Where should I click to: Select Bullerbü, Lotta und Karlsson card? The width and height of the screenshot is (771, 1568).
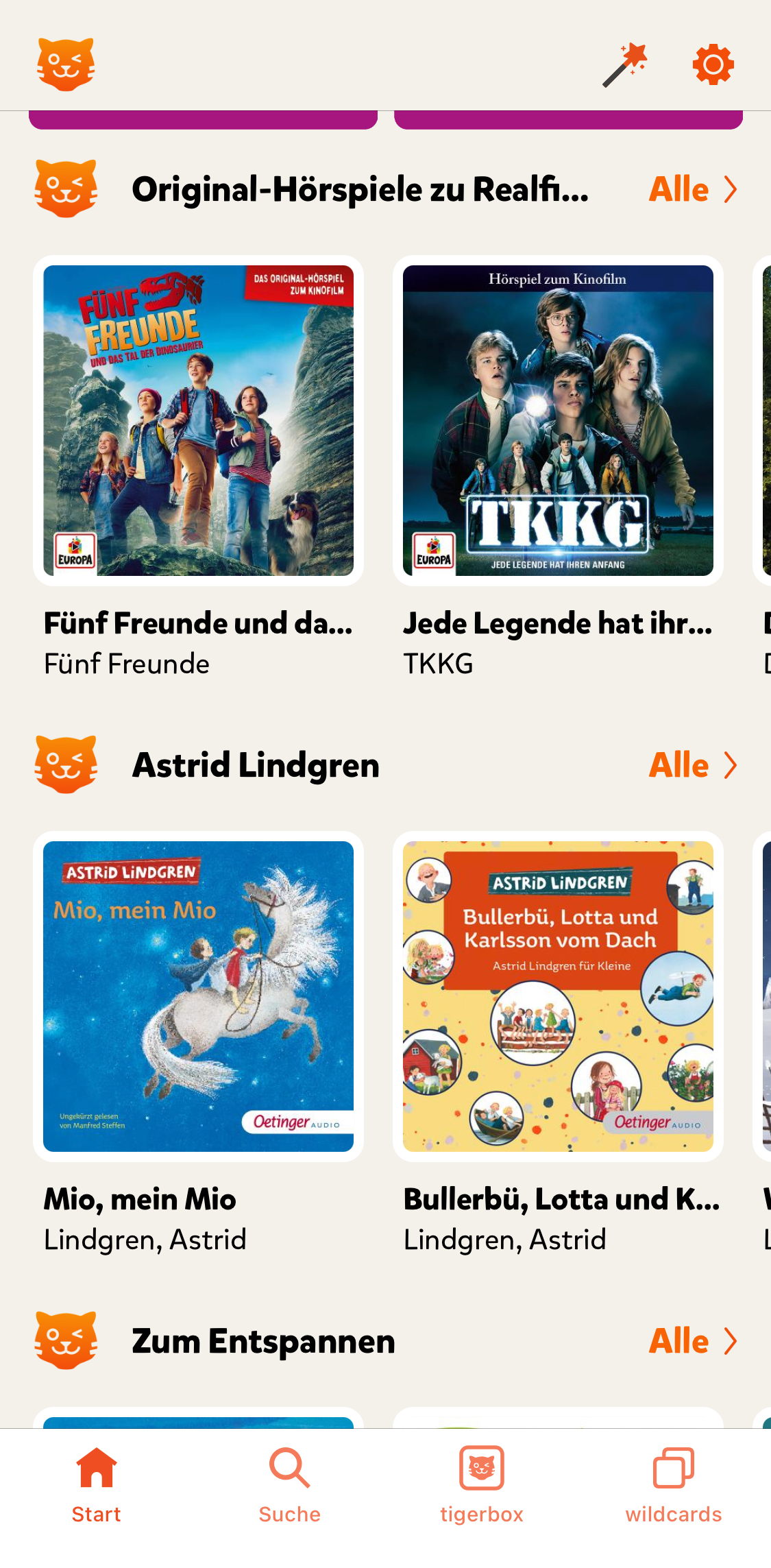[x=558, y=996]
